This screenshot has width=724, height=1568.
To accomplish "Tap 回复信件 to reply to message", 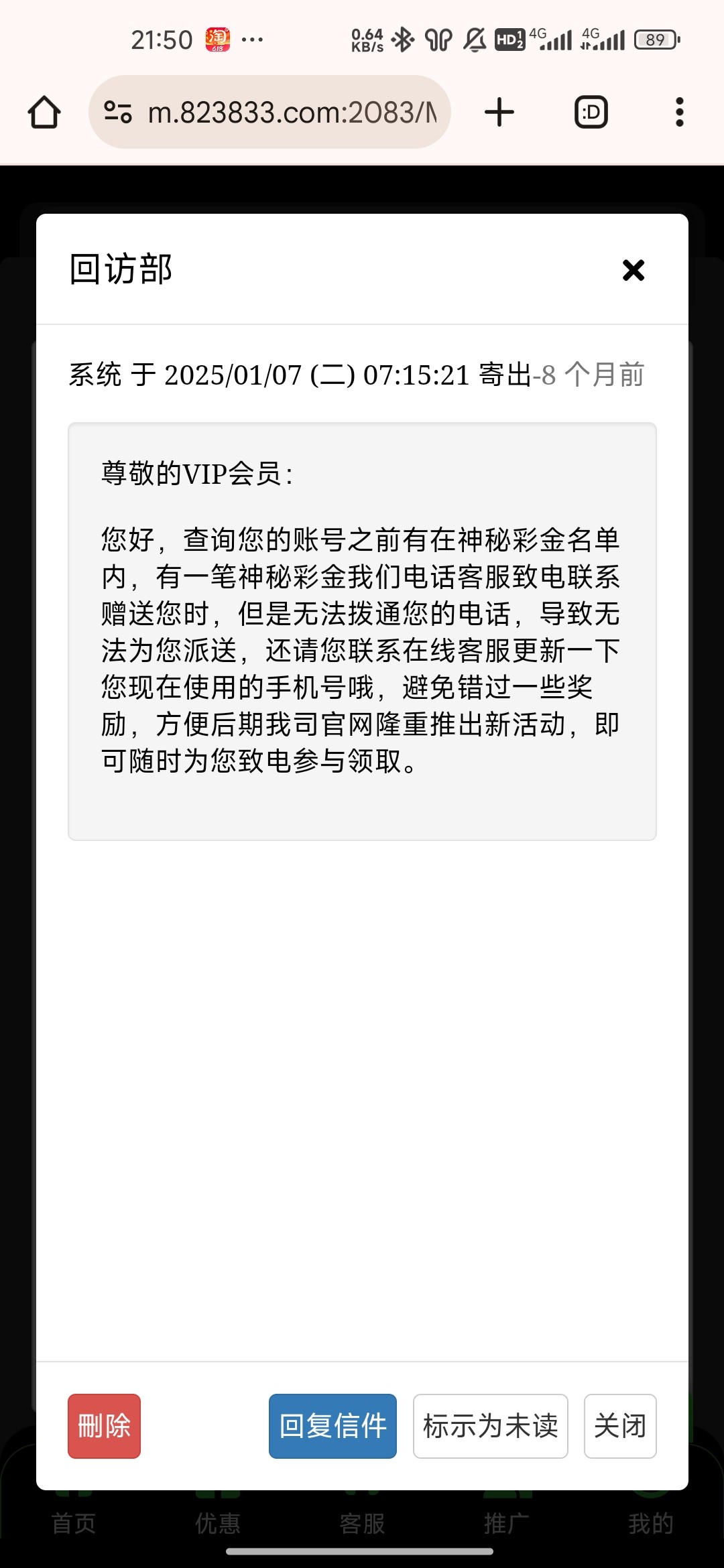I will tap(333, 1426).
